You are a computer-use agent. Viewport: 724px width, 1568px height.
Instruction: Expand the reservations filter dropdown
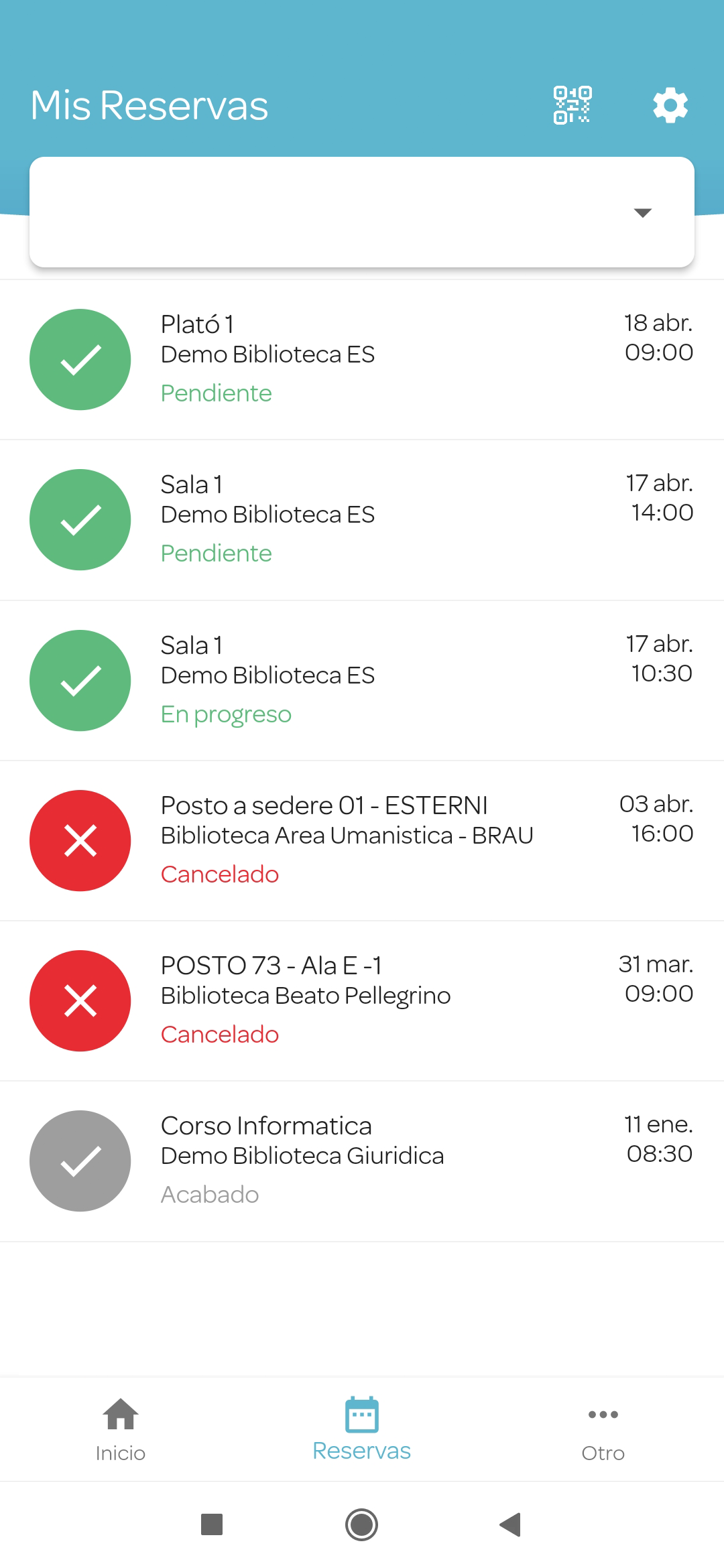[x=362, y=212]
